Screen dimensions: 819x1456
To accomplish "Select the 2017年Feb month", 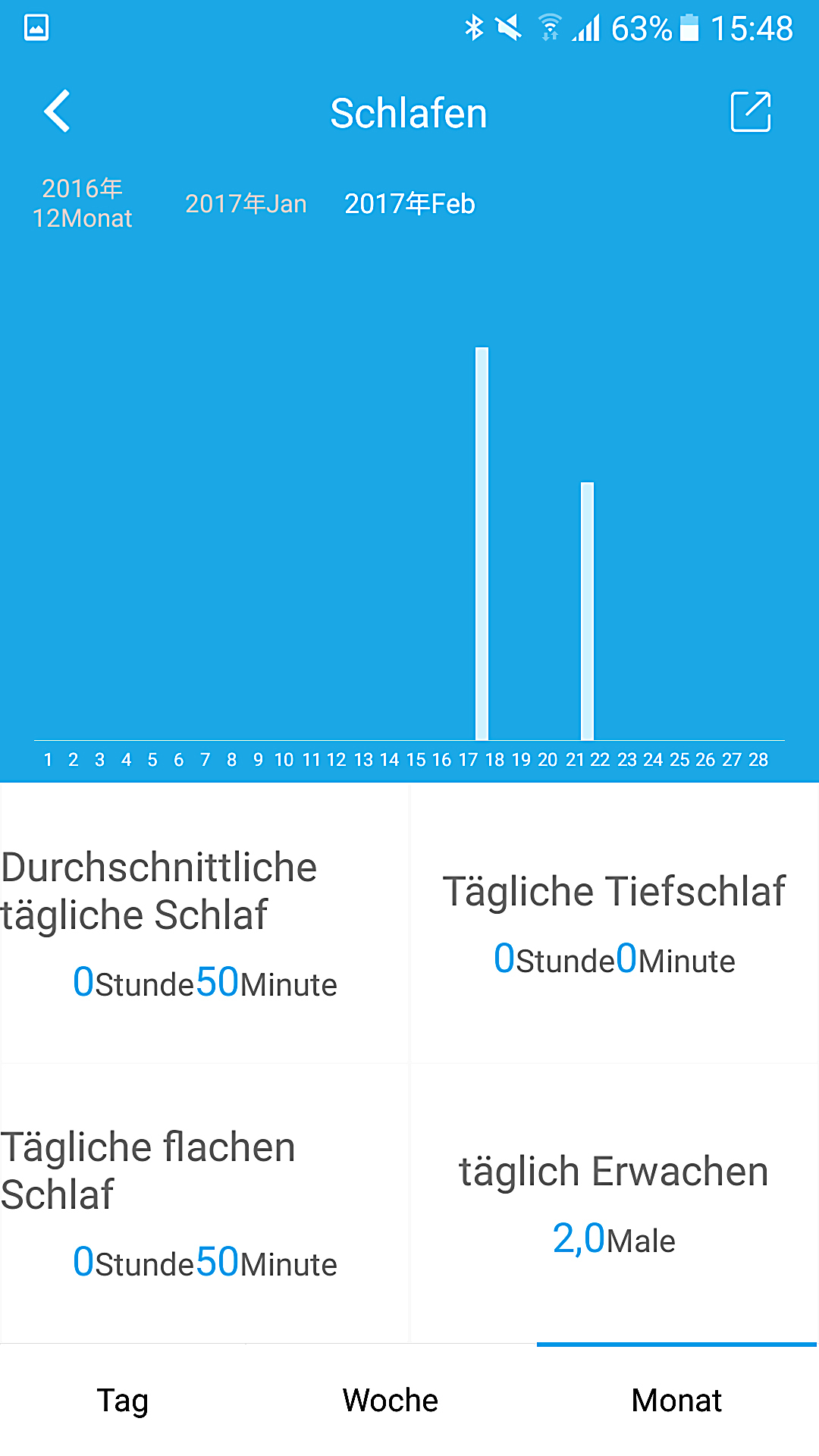I will [x=409, y=203].
